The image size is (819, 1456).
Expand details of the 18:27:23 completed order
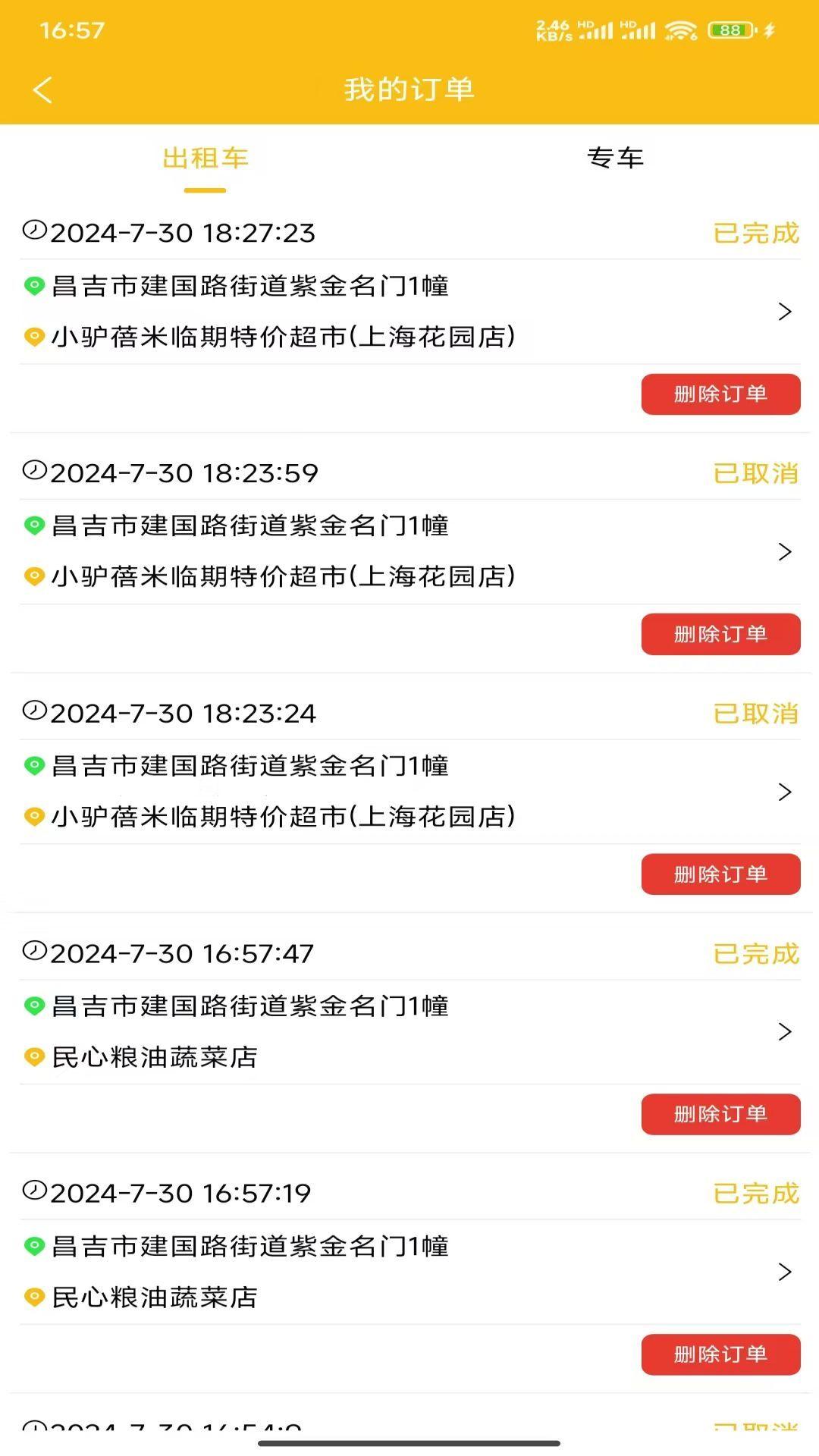[x=785, y=311]
